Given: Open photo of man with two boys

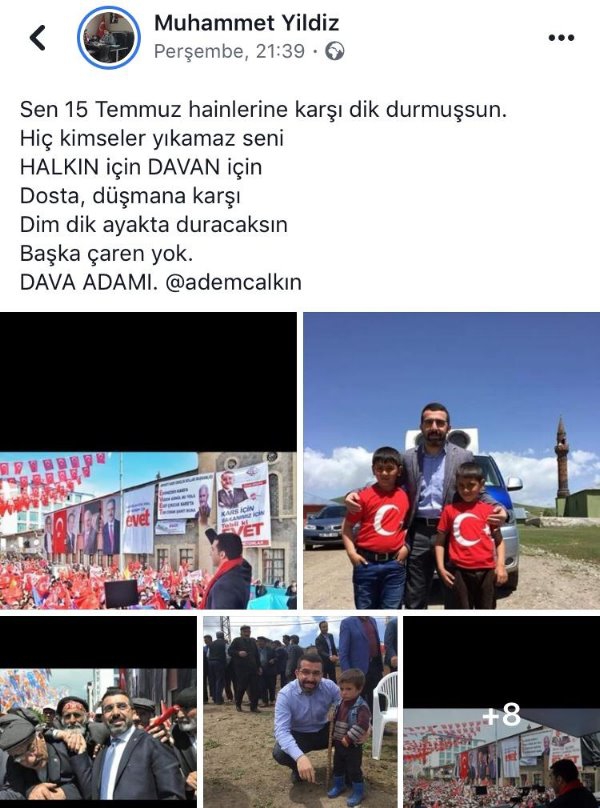Looking at the screenshot, I should pyautogui.click(x=451, y=460).
